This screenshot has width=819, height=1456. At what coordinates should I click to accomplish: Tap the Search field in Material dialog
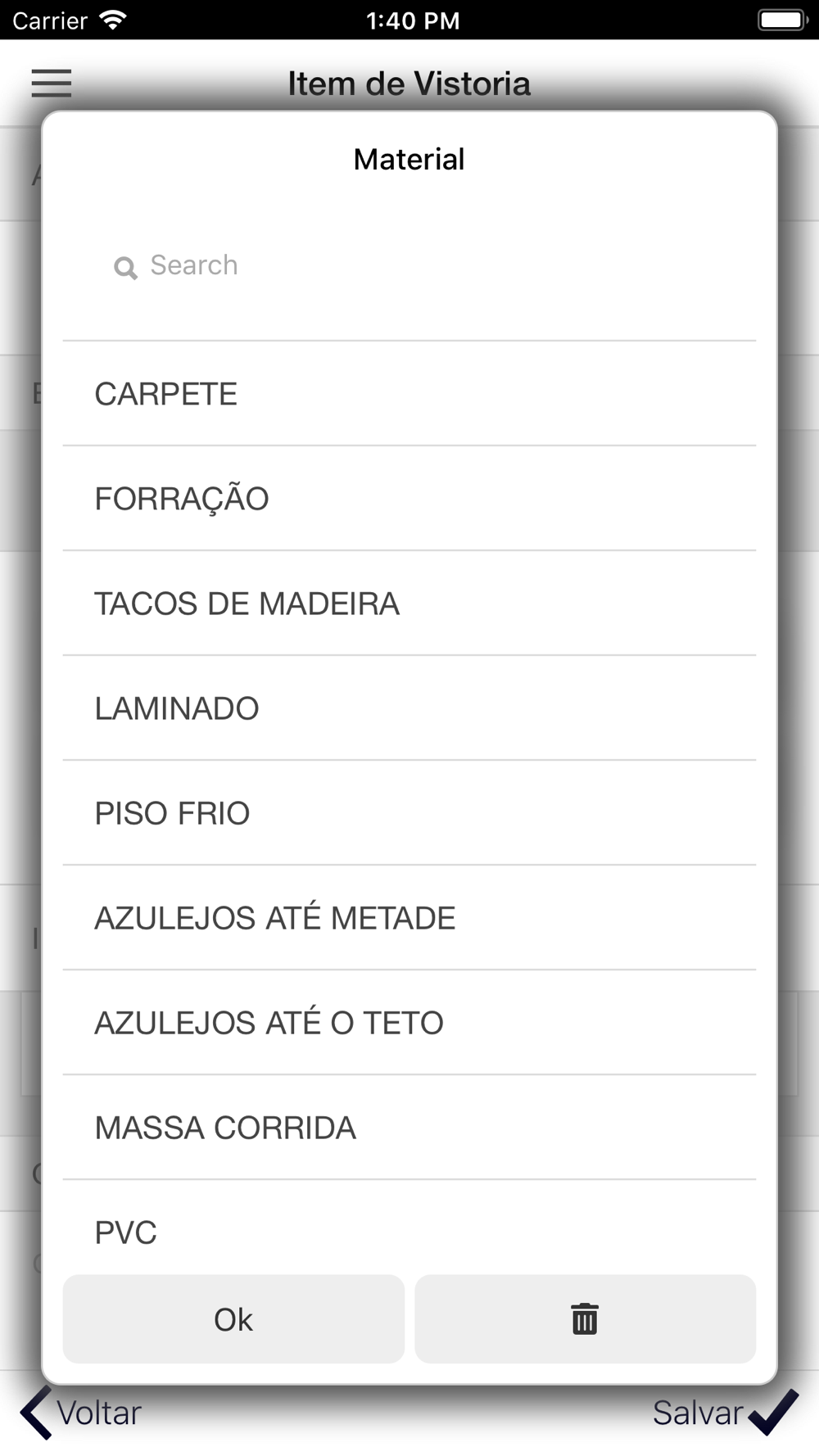[x=409, y=265]
